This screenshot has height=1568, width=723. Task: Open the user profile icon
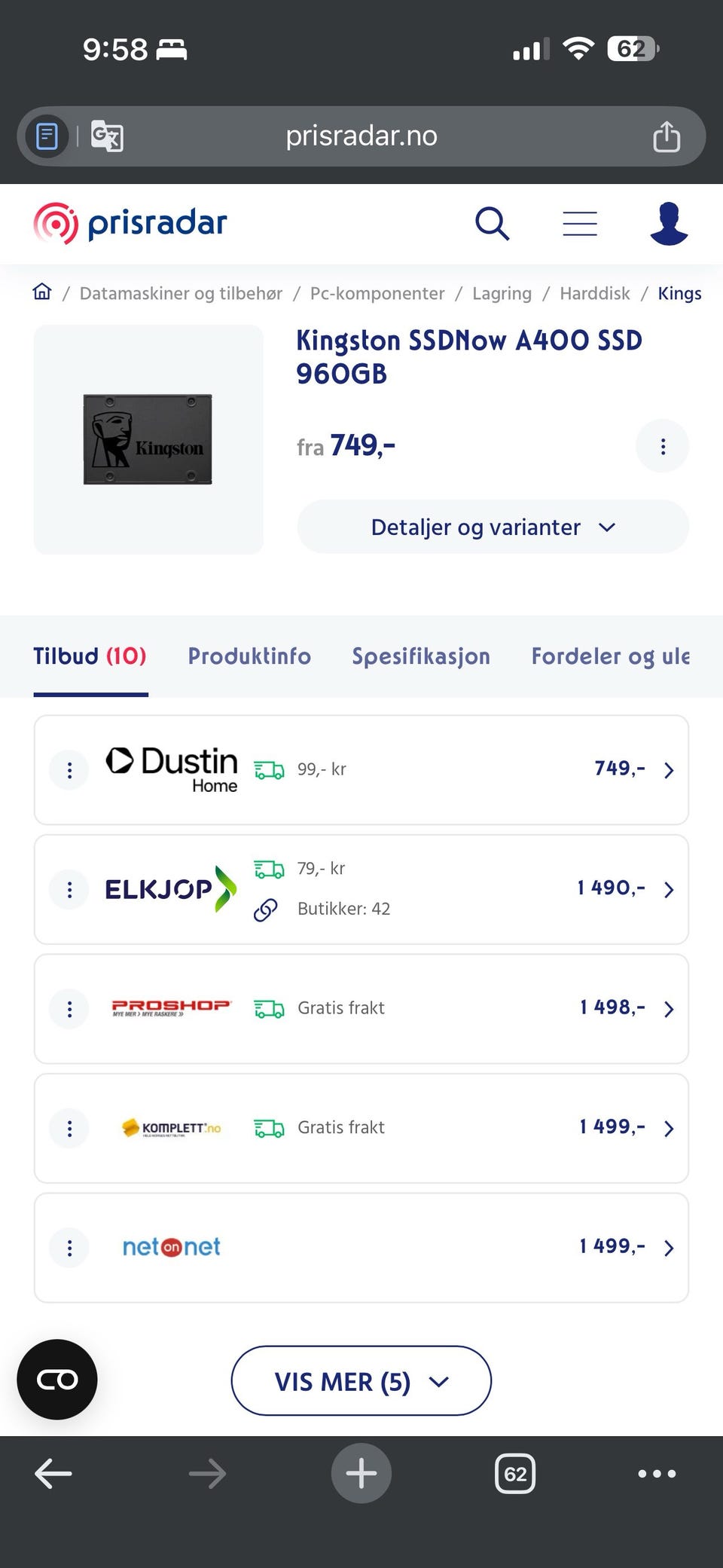[669, 224]
